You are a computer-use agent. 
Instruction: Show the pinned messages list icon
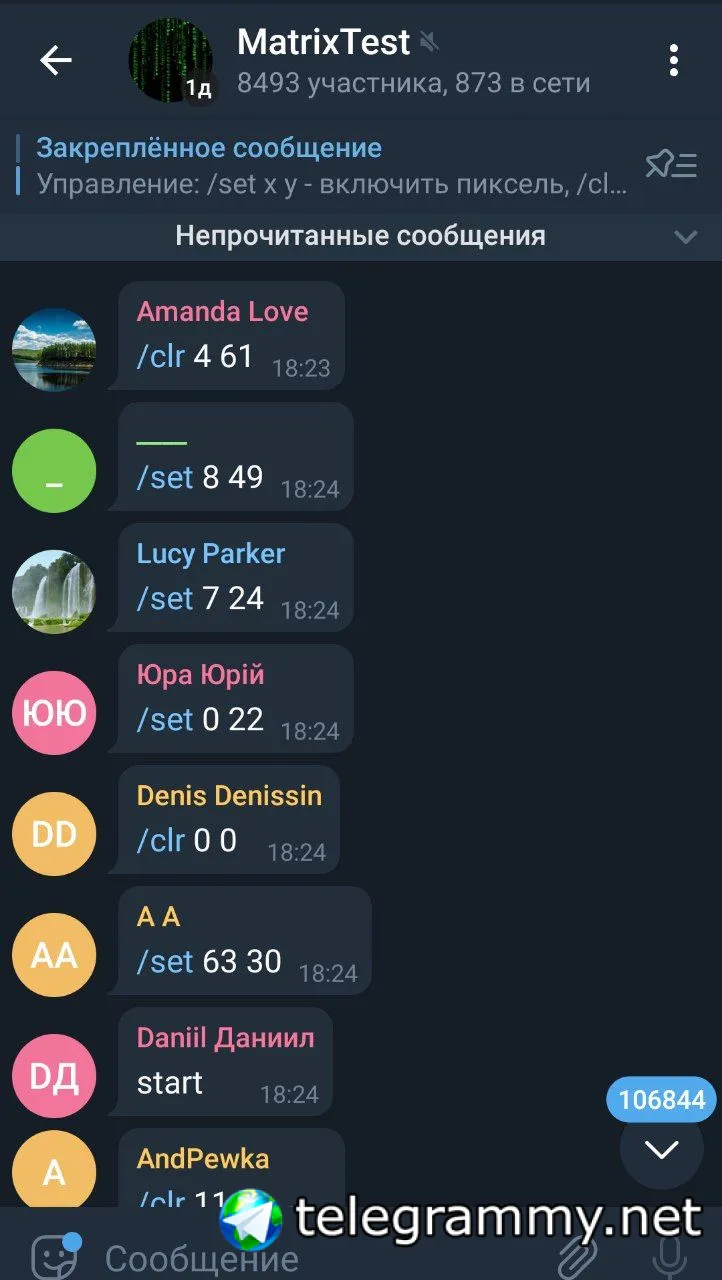(670, 165)
